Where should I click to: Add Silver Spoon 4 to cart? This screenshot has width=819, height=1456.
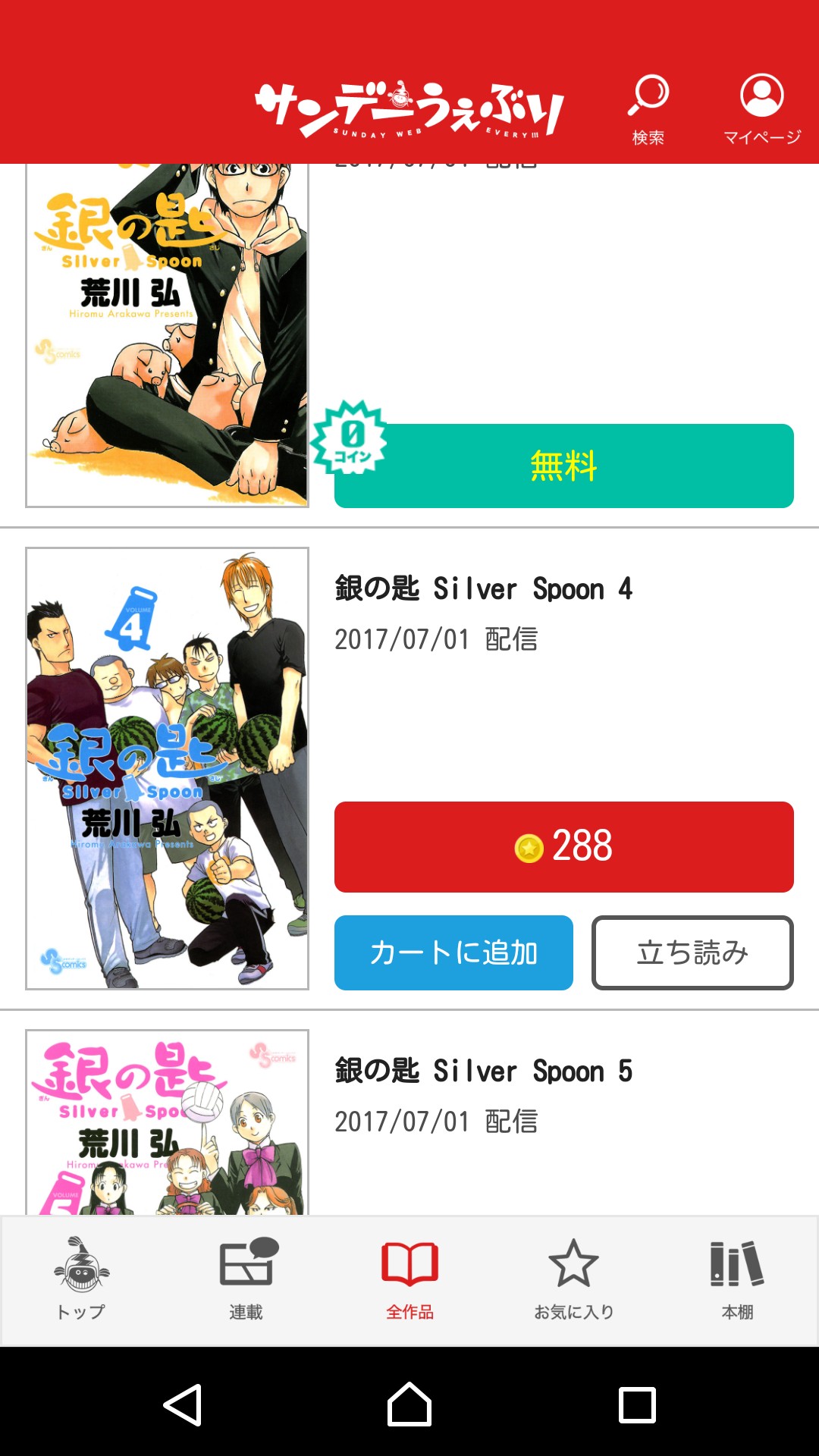click(x=453, y=952)
